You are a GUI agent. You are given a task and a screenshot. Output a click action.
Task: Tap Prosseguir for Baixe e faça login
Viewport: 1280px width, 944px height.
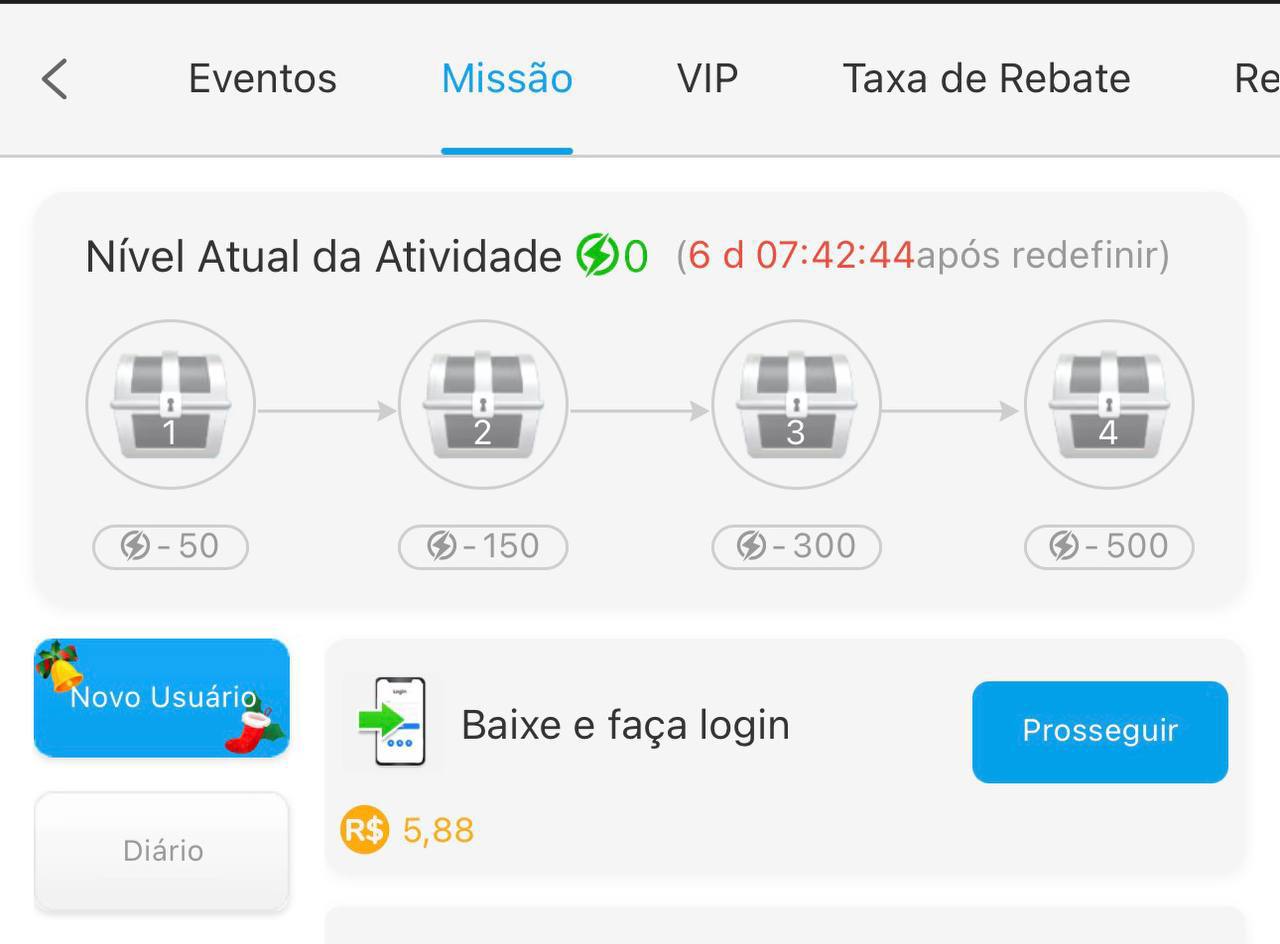[x=1099, y=731]
